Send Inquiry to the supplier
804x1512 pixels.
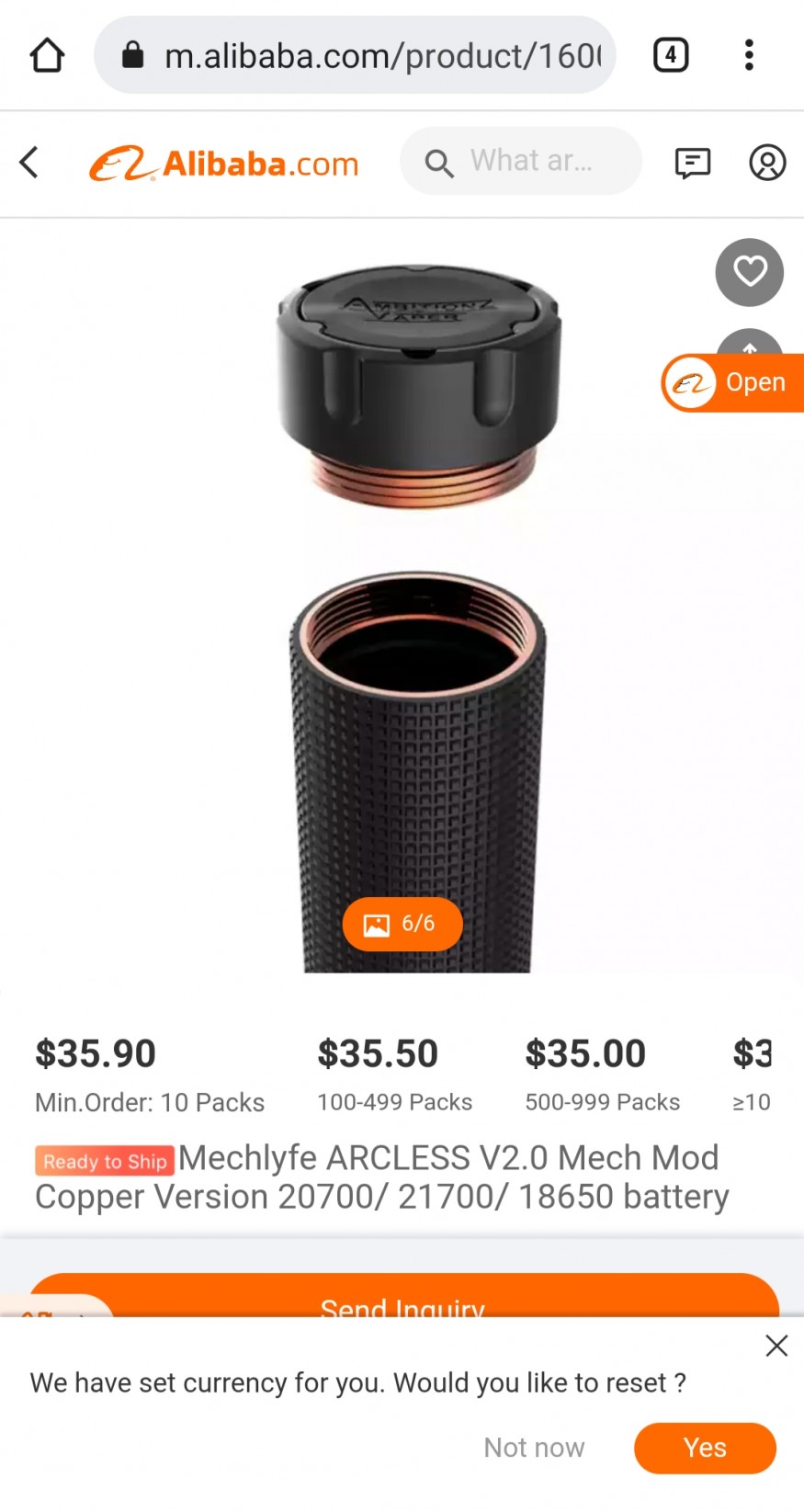(x=402, y=1296)
